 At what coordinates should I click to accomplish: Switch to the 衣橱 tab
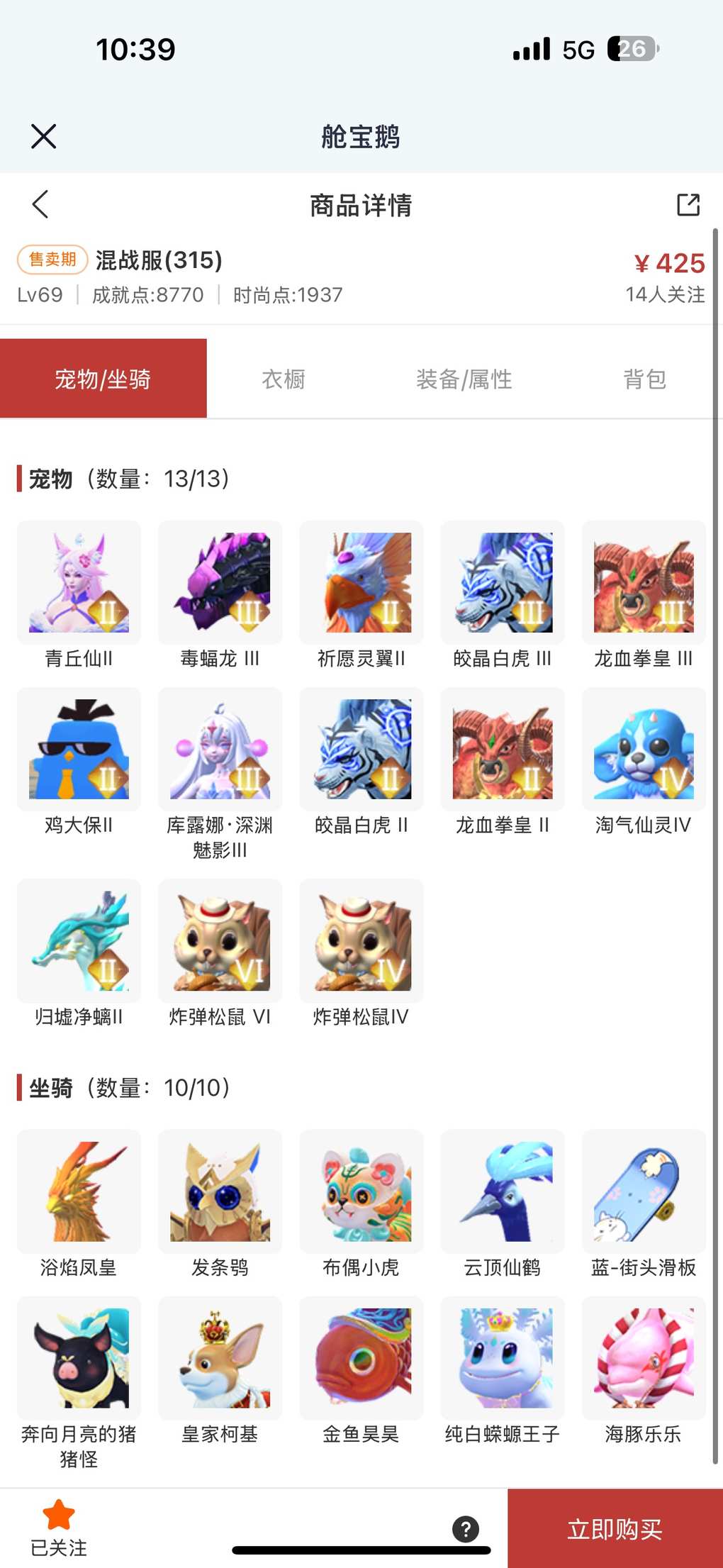284,379
